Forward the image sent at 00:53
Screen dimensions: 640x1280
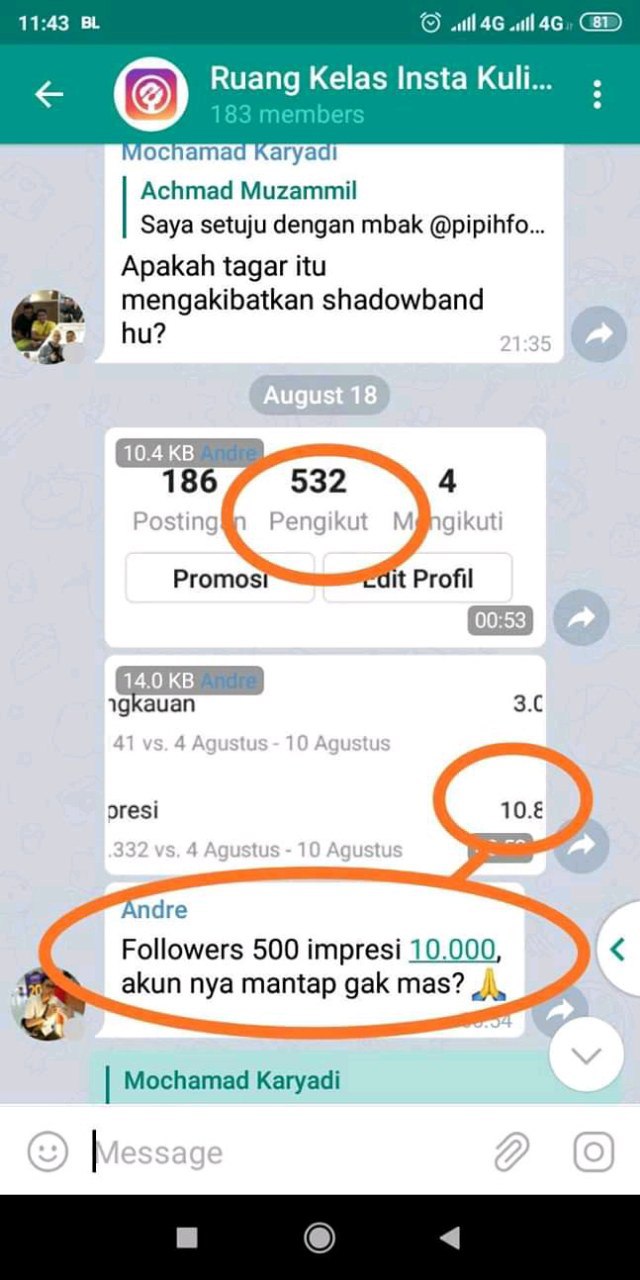pos(581,617)
